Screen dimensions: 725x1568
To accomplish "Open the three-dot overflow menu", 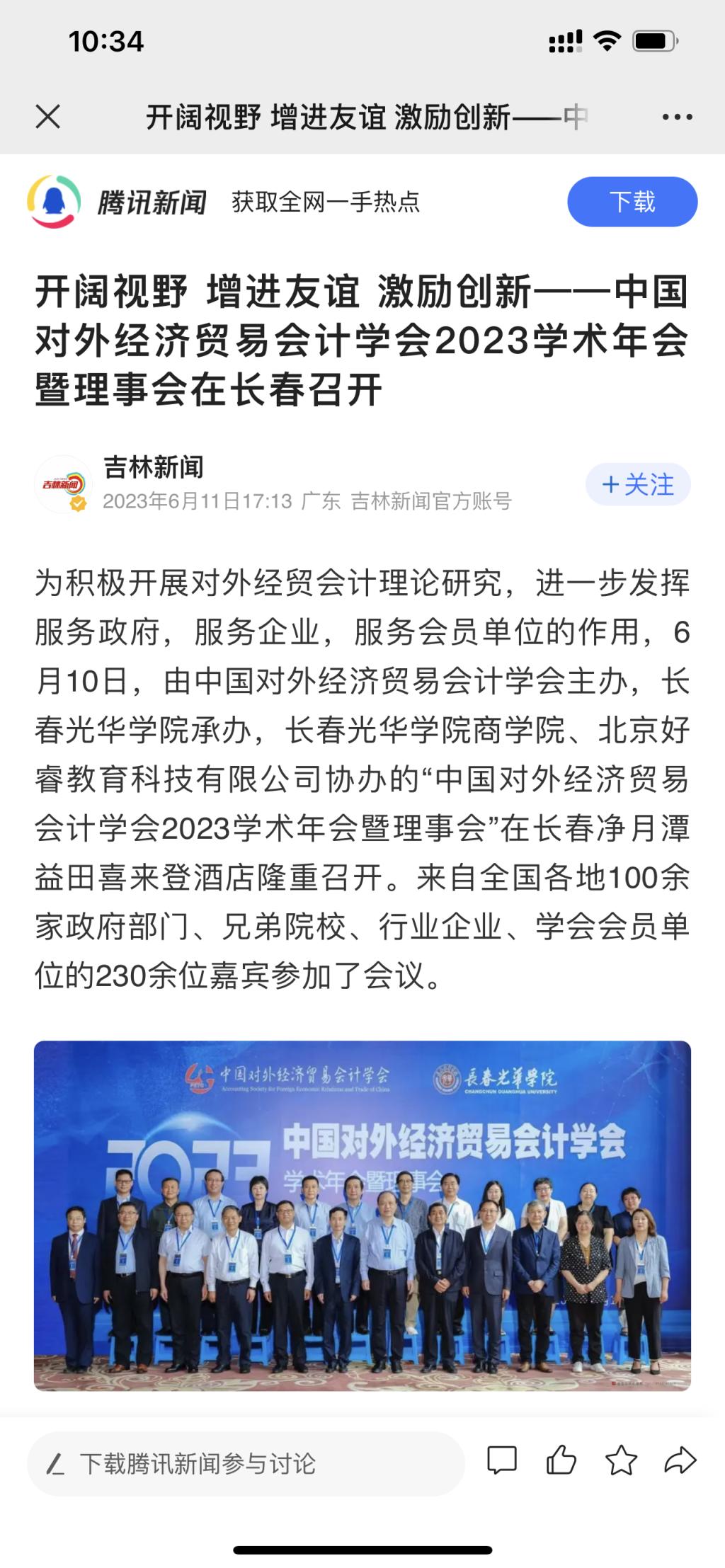I will (677, 117).
